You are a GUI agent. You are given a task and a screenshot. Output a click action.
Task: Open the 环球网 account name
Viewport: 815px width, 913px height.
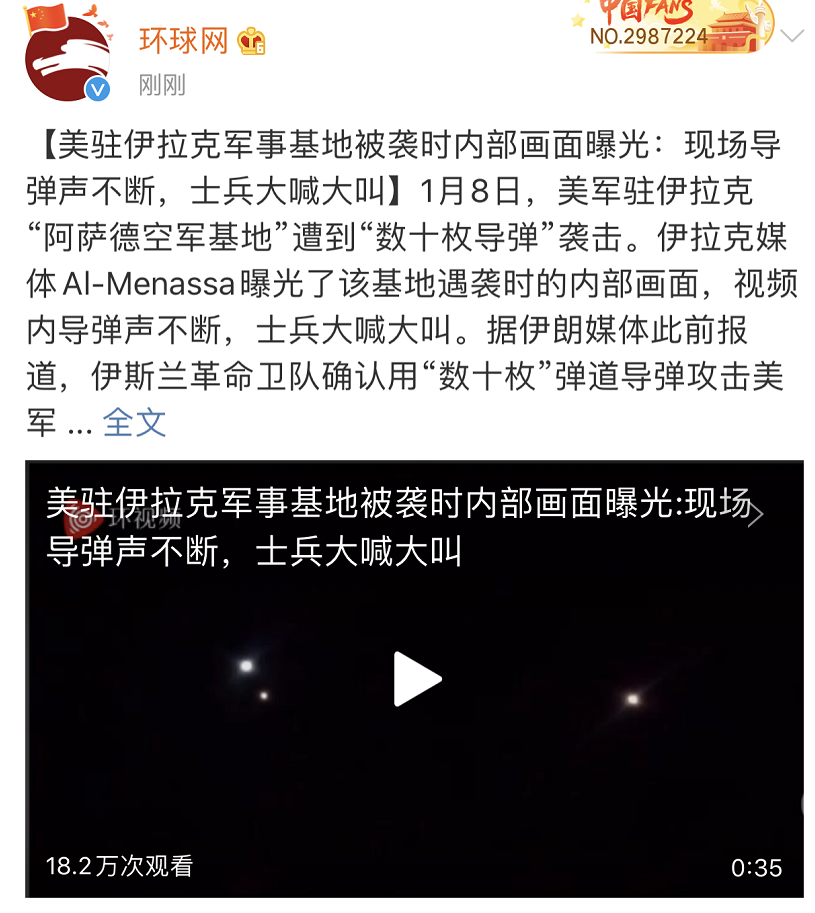point(183,42)
